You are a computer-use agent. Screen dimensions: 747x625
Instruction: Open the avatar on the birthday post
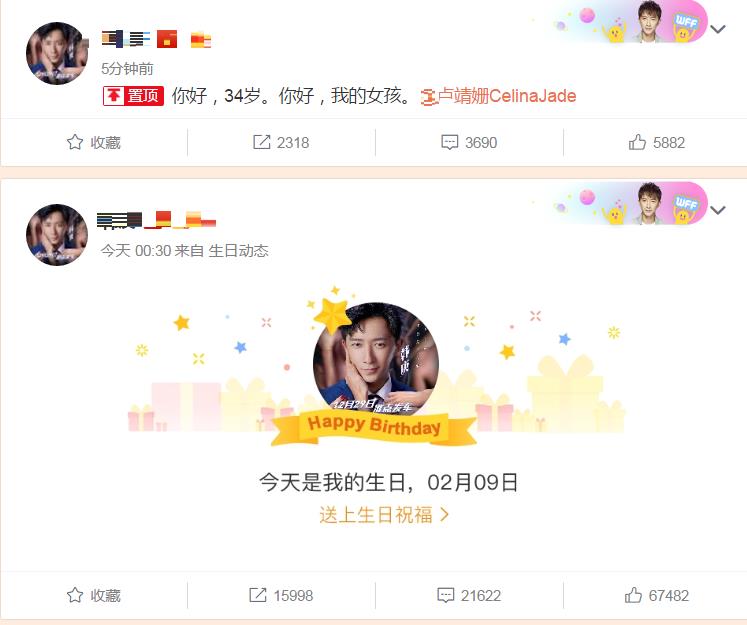pyautogui.click(x=57, y=235)
